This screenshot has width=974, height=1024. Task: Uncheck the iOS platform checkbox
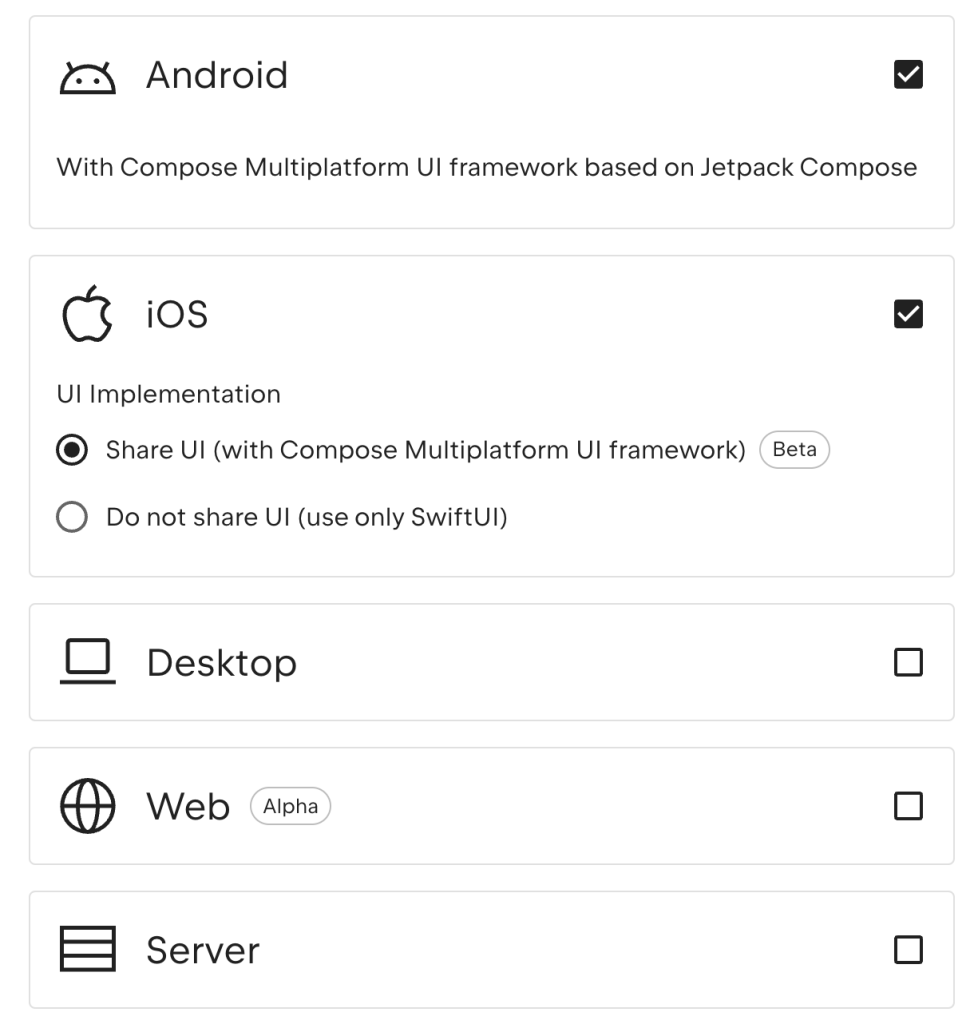(x=908, y=315)
